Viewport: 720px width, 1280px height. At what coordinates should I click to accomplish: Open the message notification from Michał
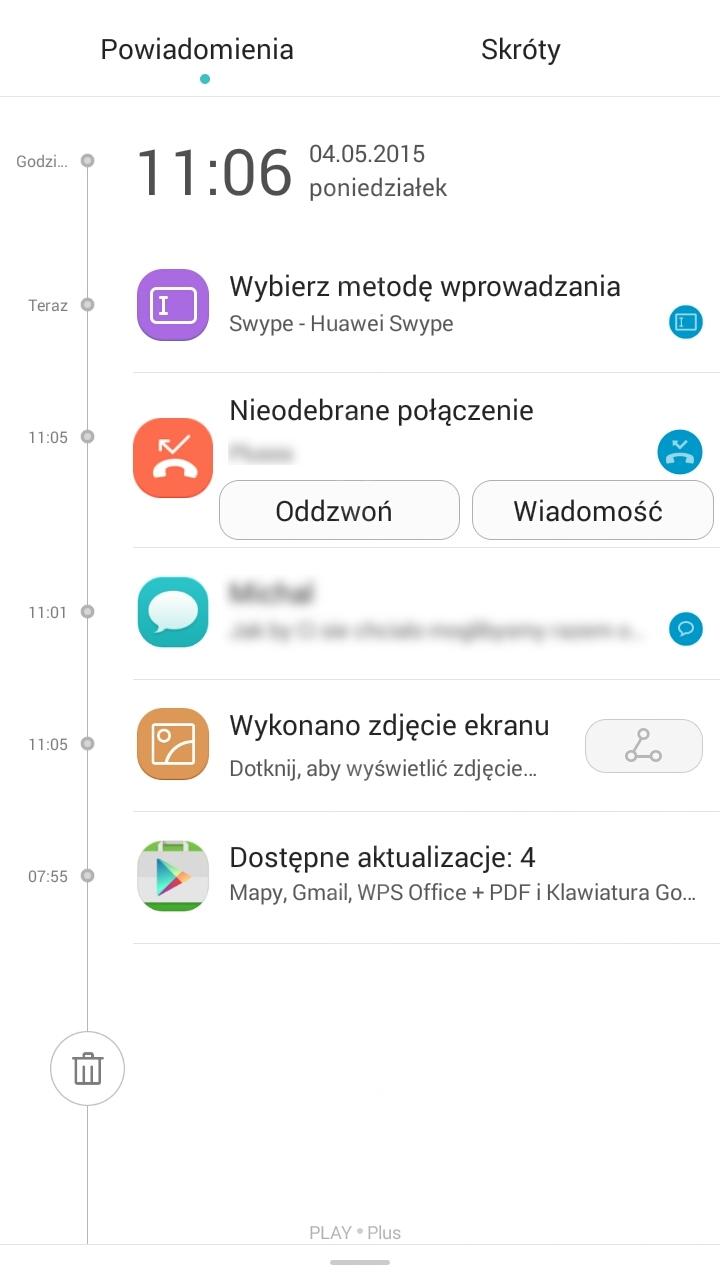[426, 613]
